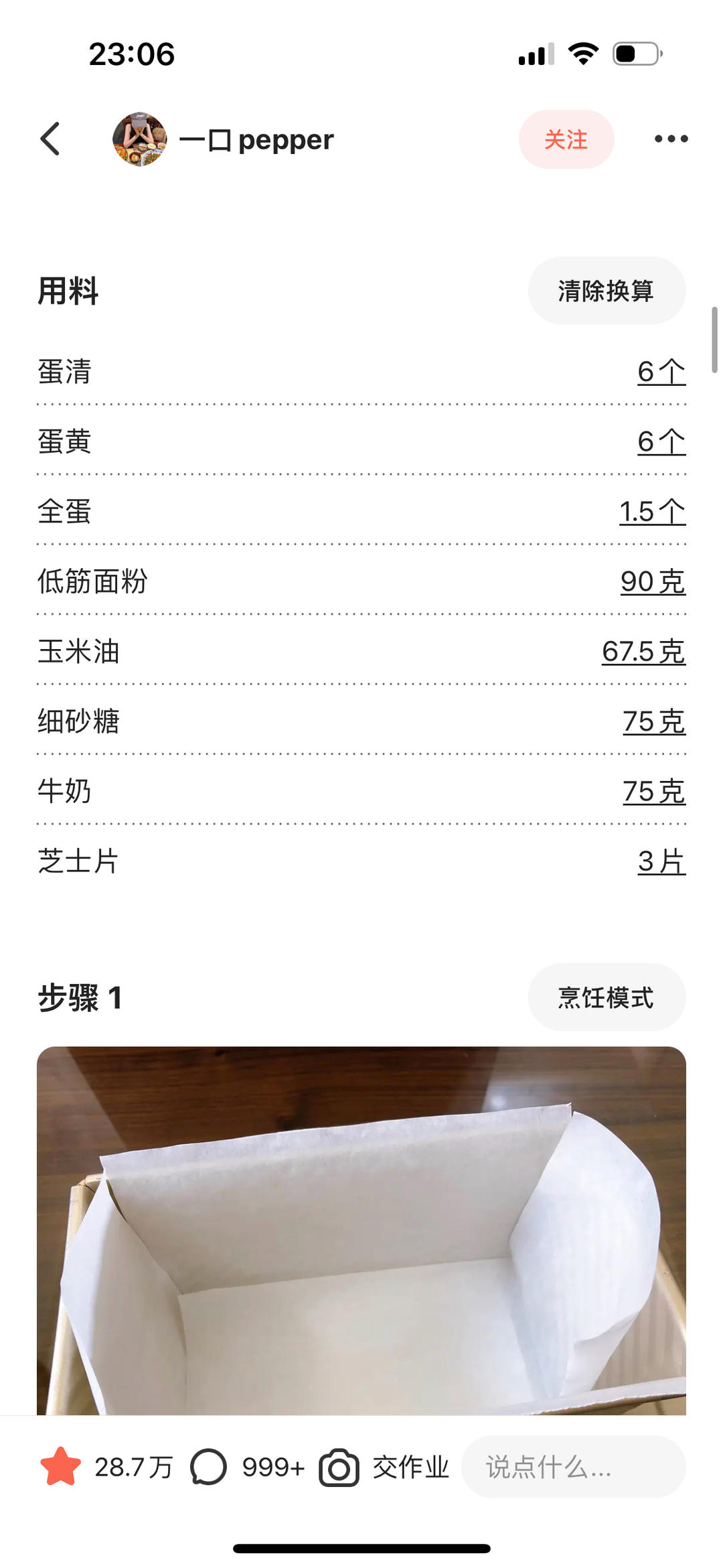Tap the 75克 amount for 牛奶
723x1568 pixels.
pyautogui.click(x=653, y=792)
